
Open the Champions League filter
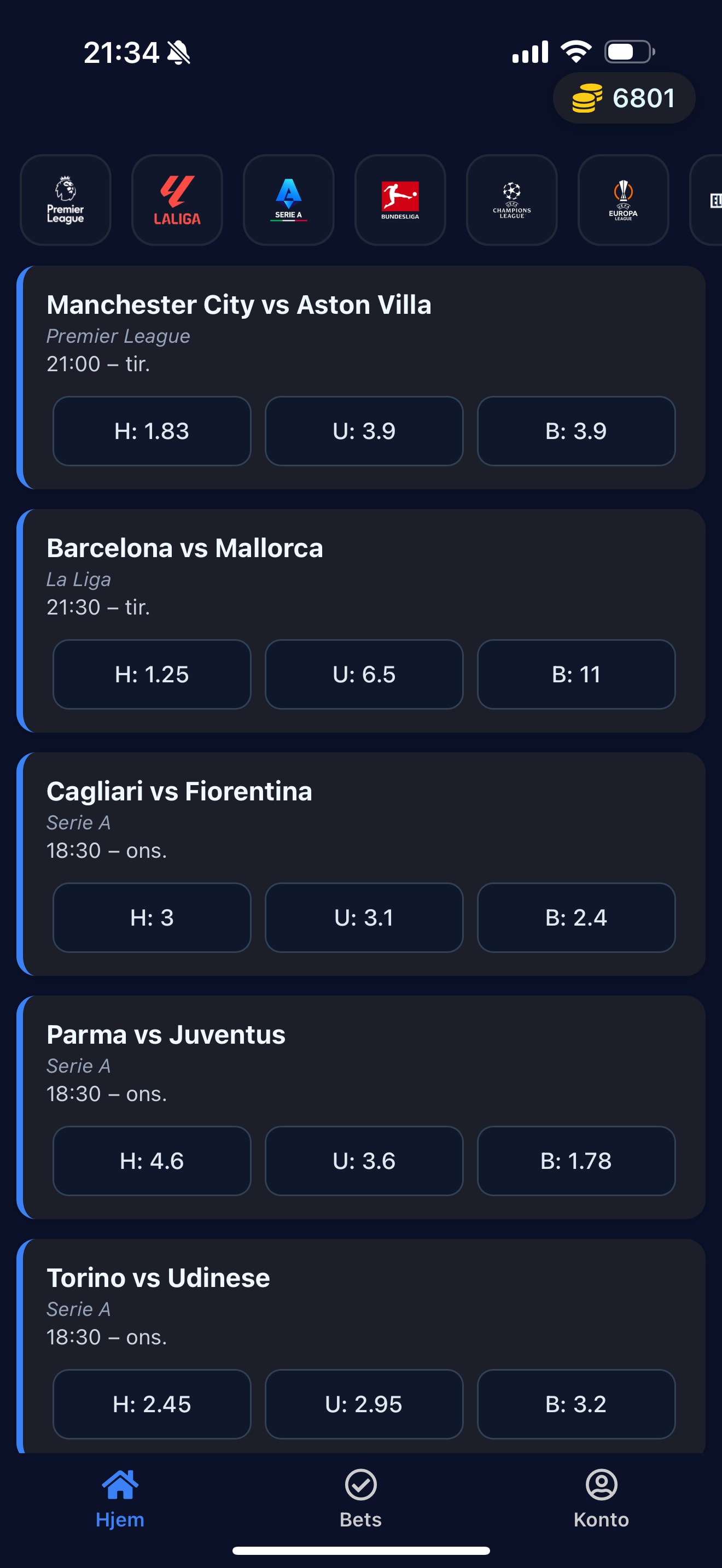(x=511, y=201)
